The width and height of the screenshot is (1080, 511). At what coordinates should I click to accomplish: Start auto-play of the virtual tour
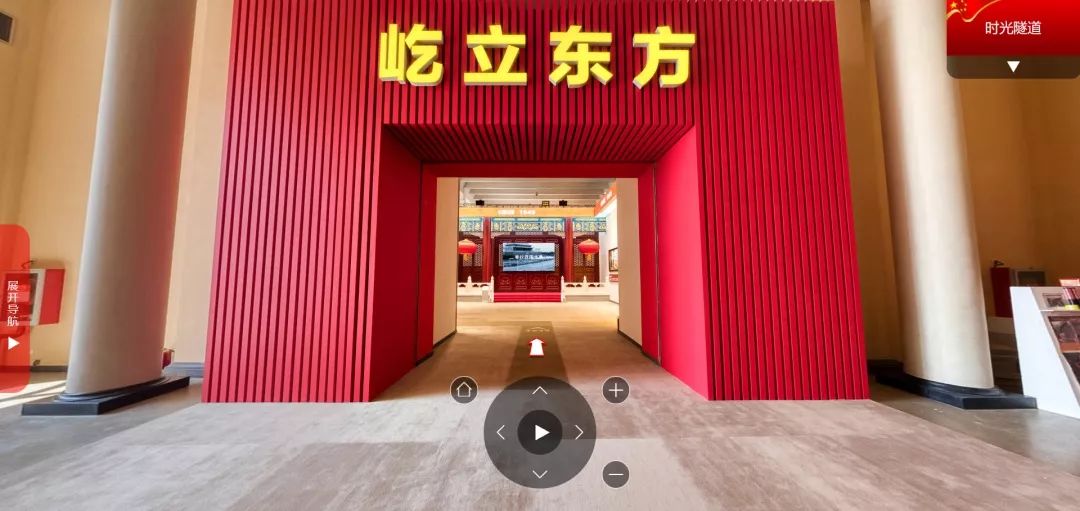coord(540,432)
